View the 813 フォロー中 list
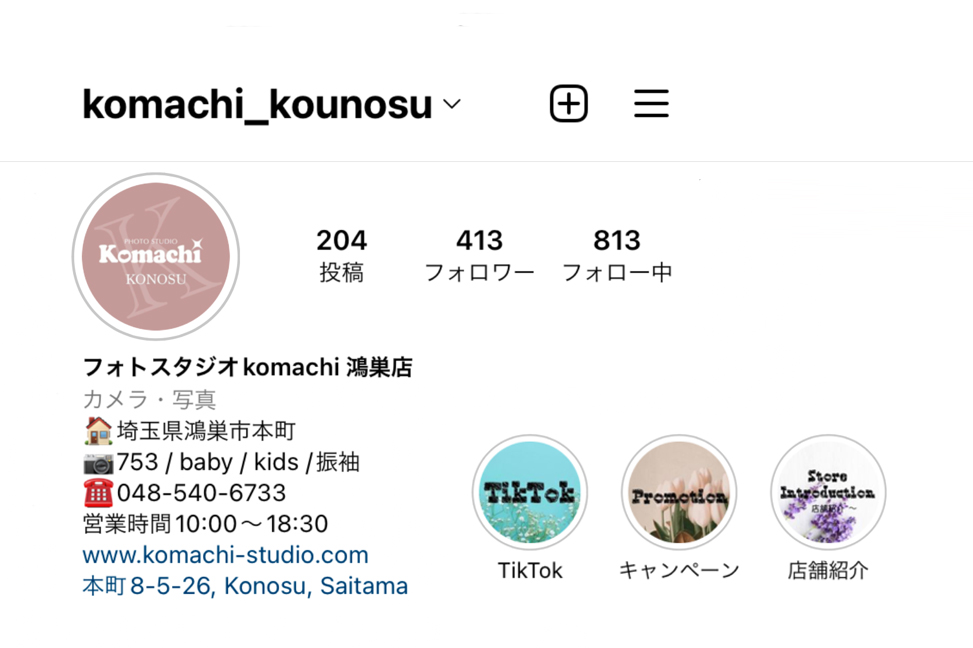This screenshot has width=973, height=648. (617, 254)
